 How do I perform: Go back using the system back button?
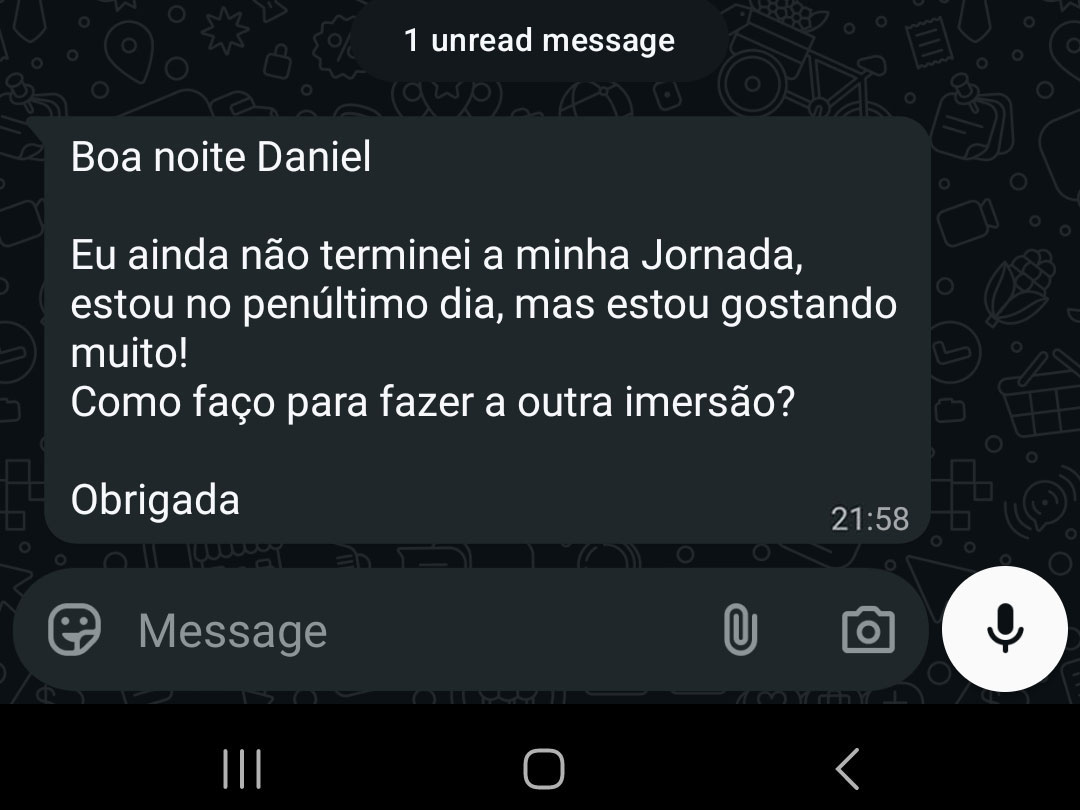(x=847, y=769)
